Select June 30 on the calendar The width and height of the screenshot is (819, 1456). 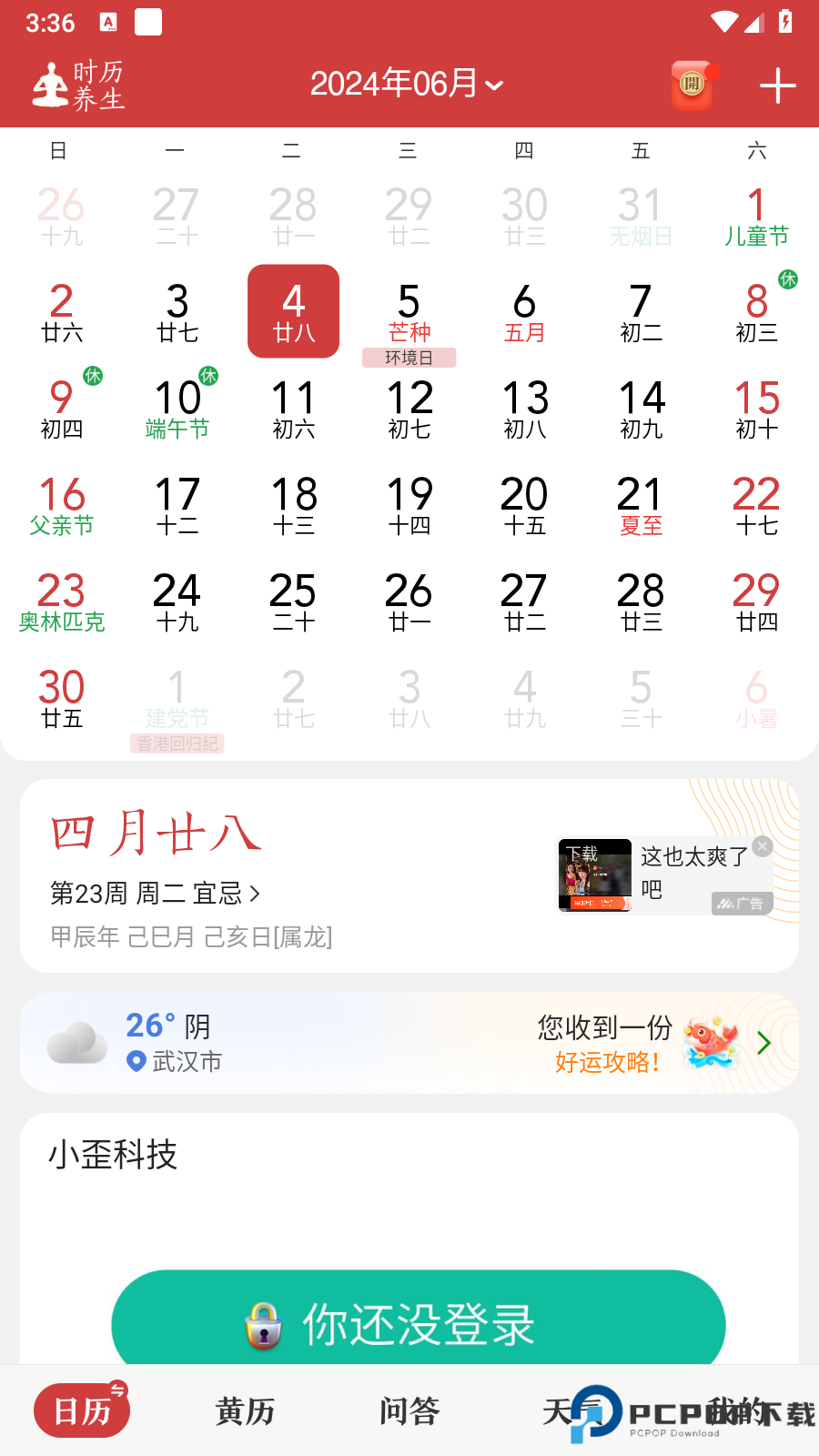(62, 698)
